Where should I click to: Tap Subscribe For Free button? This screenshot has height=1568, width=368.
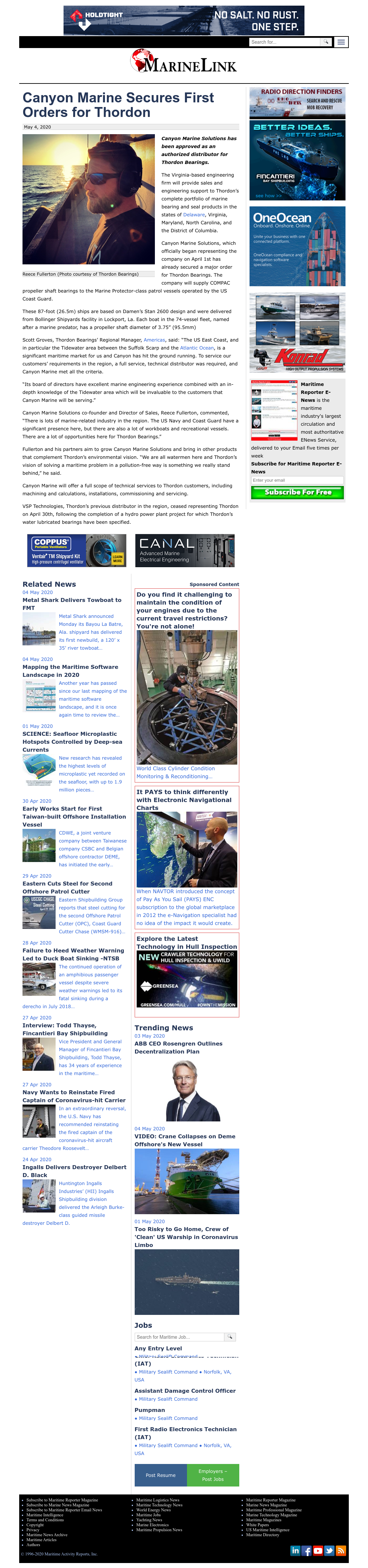tap(298, 492)
